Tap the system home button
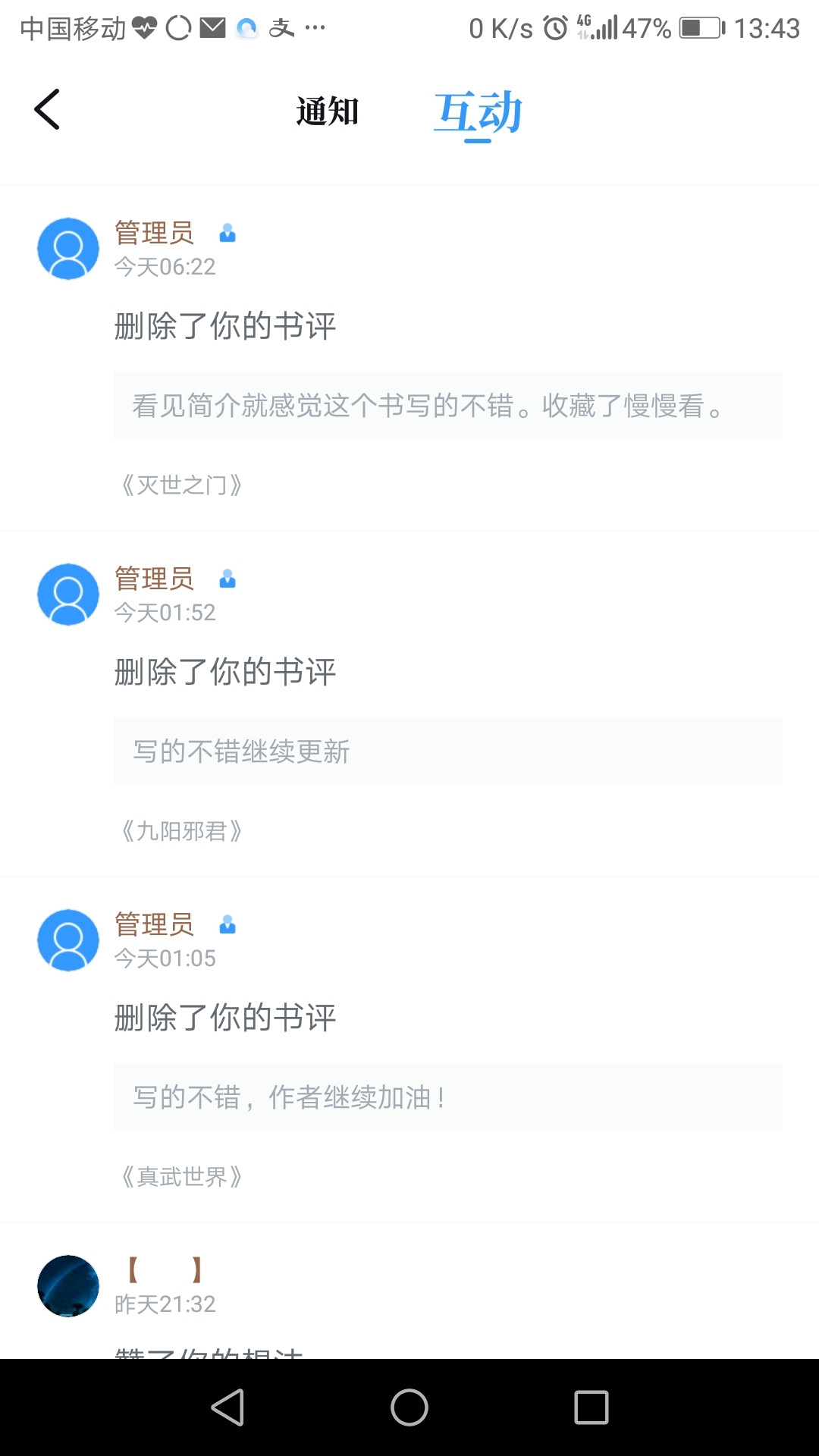This screenshot has width=819, height=1456. (x=409, y=1407)
